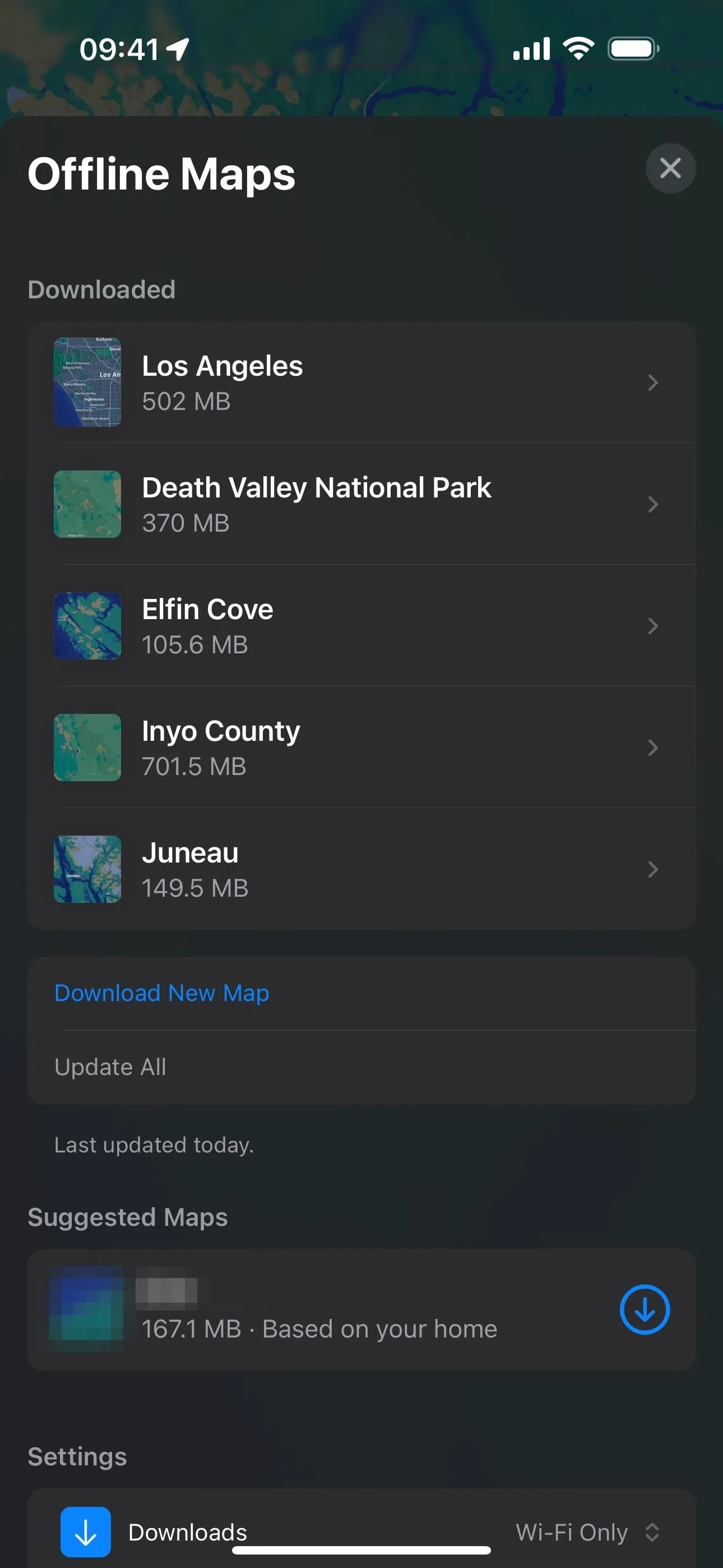Download the suggested home area map
Image resolution: width=723 pixels, height=1568 pixels.
coord(645,1309)
